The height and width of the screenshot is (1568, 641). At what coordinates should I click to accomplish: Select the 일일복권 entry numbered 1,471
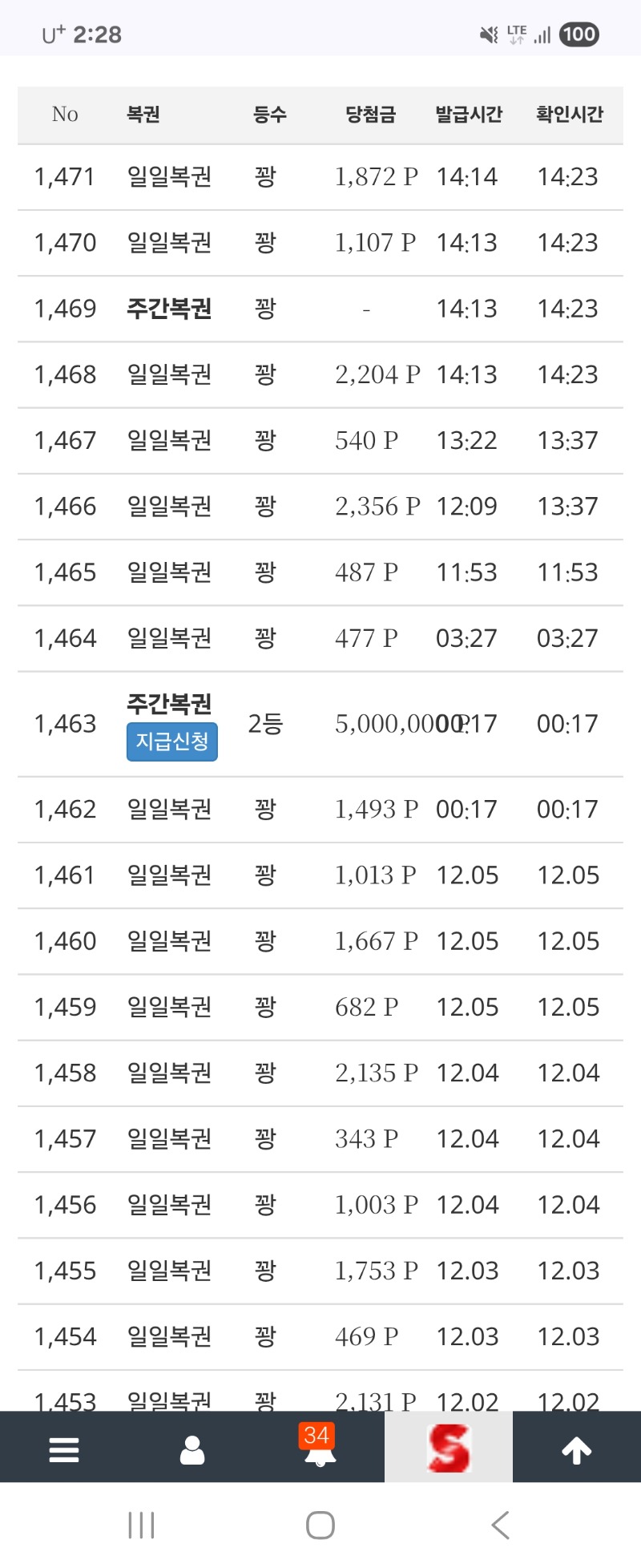[170, 176]
